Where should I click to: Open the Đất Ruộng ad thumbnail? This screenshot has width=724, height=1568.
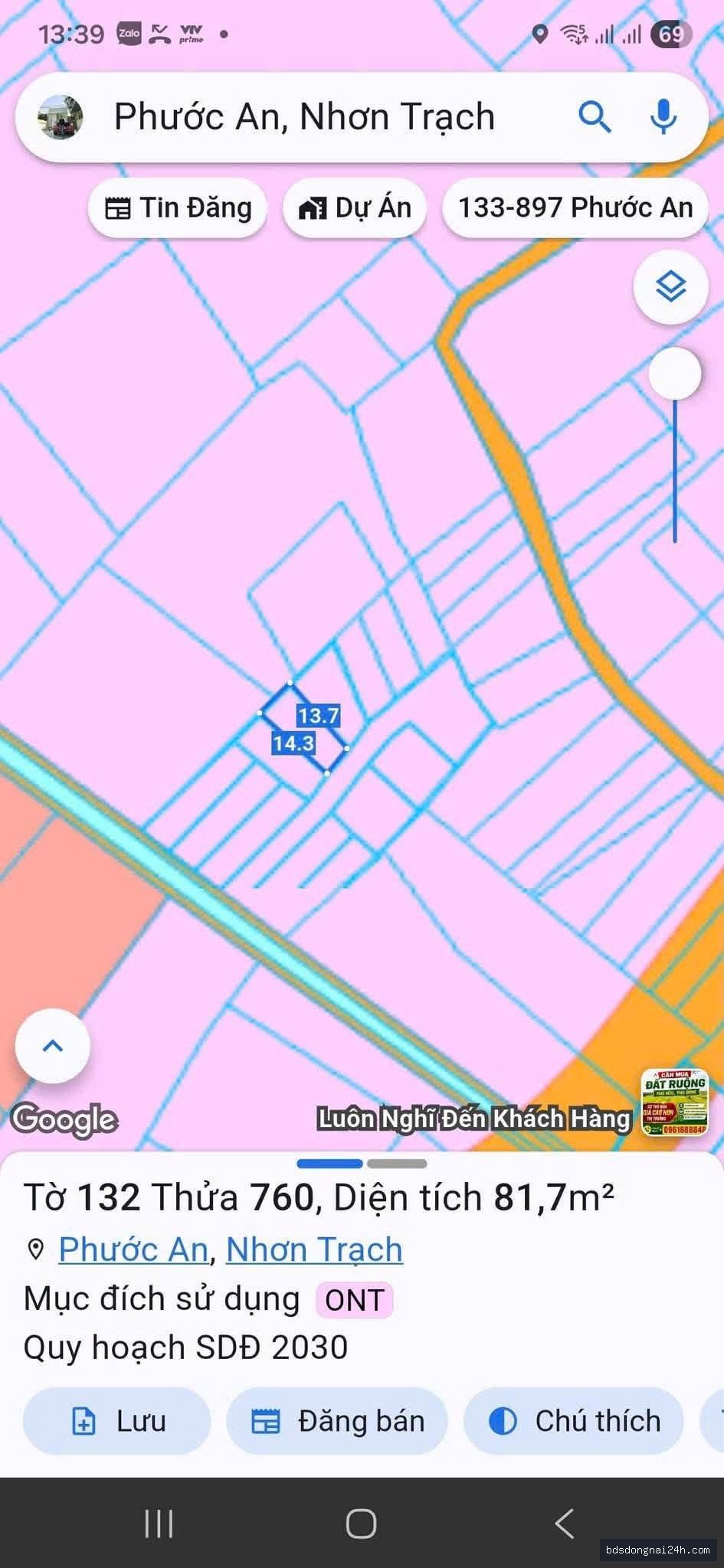(675, 1102)
